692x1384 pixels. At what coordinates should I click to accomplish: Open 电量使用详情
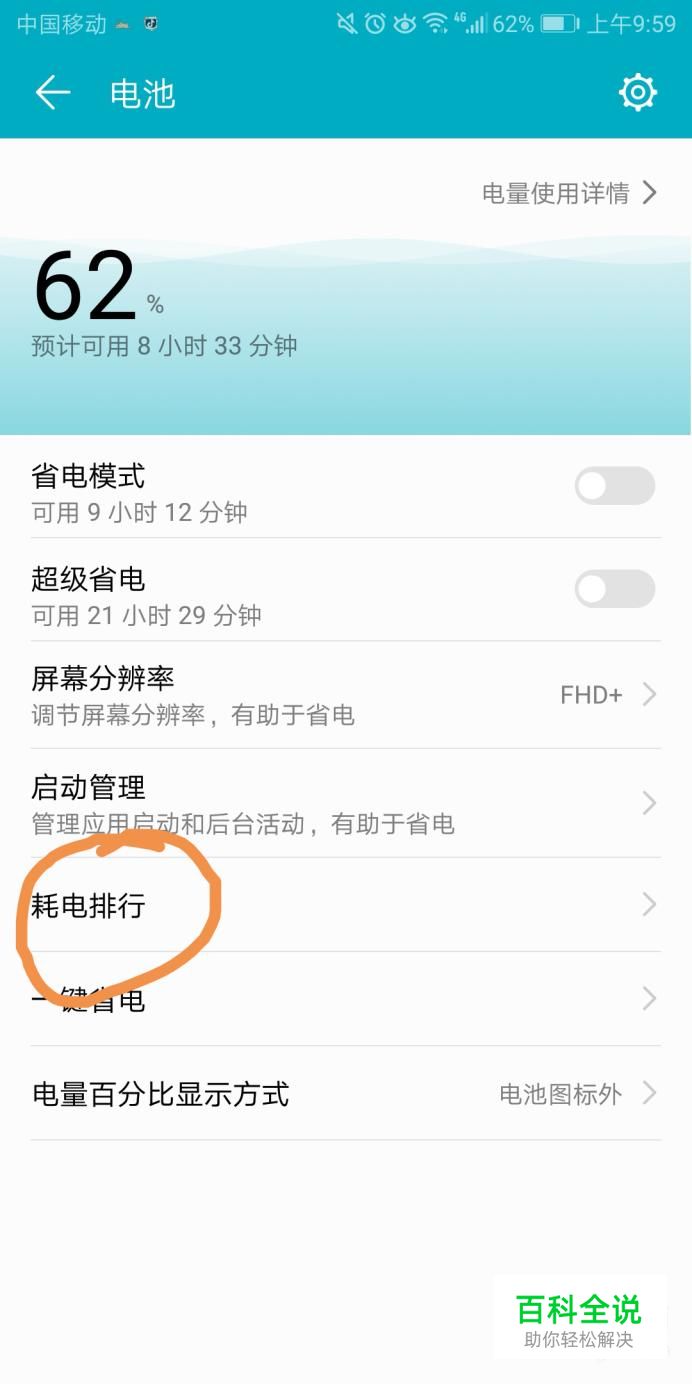[570, 193]
